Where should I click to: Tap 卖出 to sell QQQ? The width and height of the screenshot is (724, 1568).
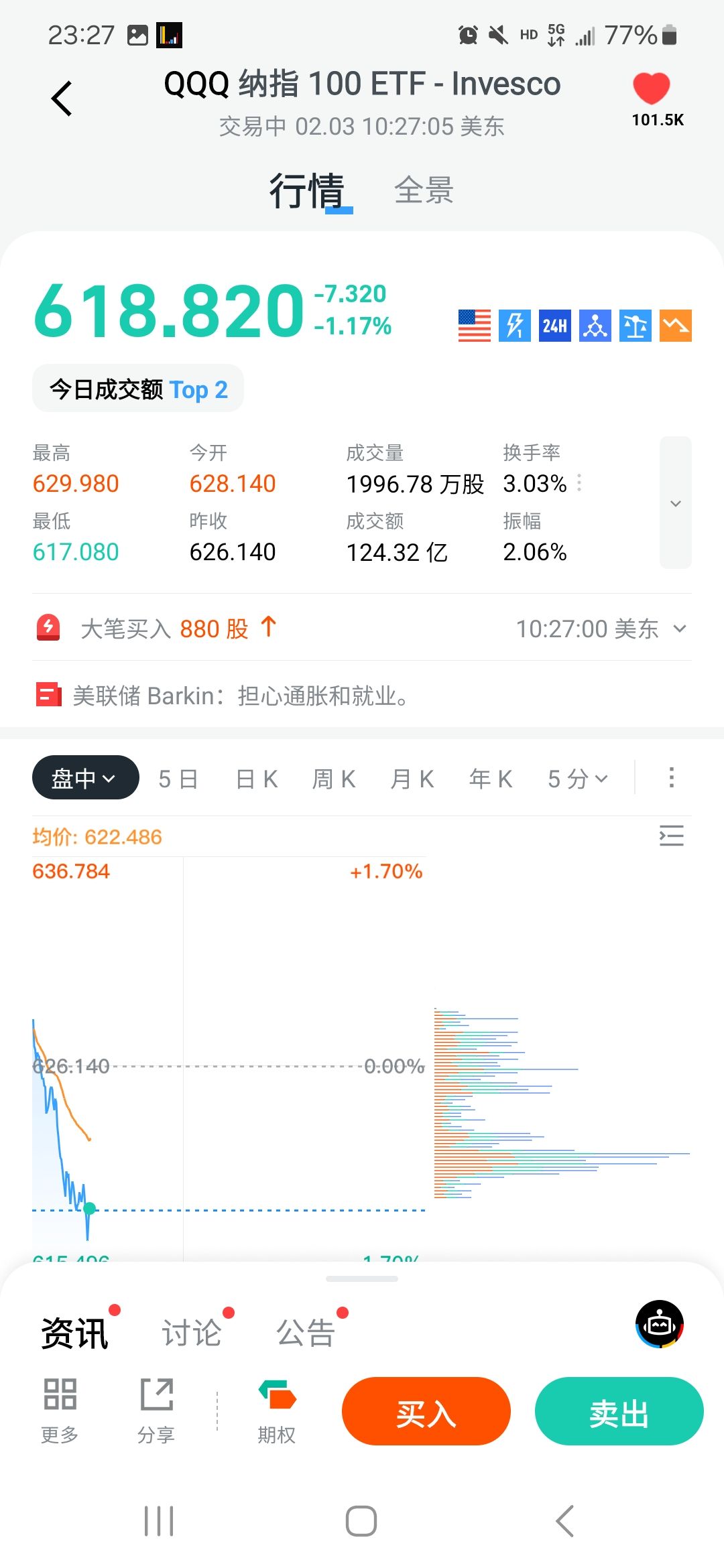(619, 1411)
